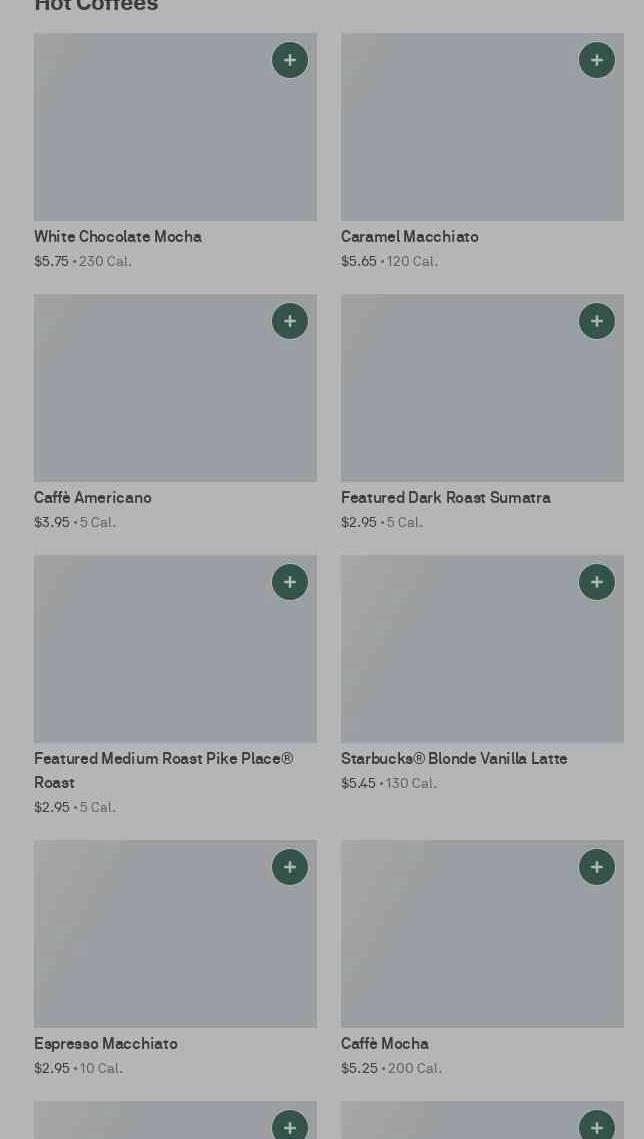644x1139 pixels.
Task: Add Caramel Macchiato with plus button
Action: [x=597, y=60]
